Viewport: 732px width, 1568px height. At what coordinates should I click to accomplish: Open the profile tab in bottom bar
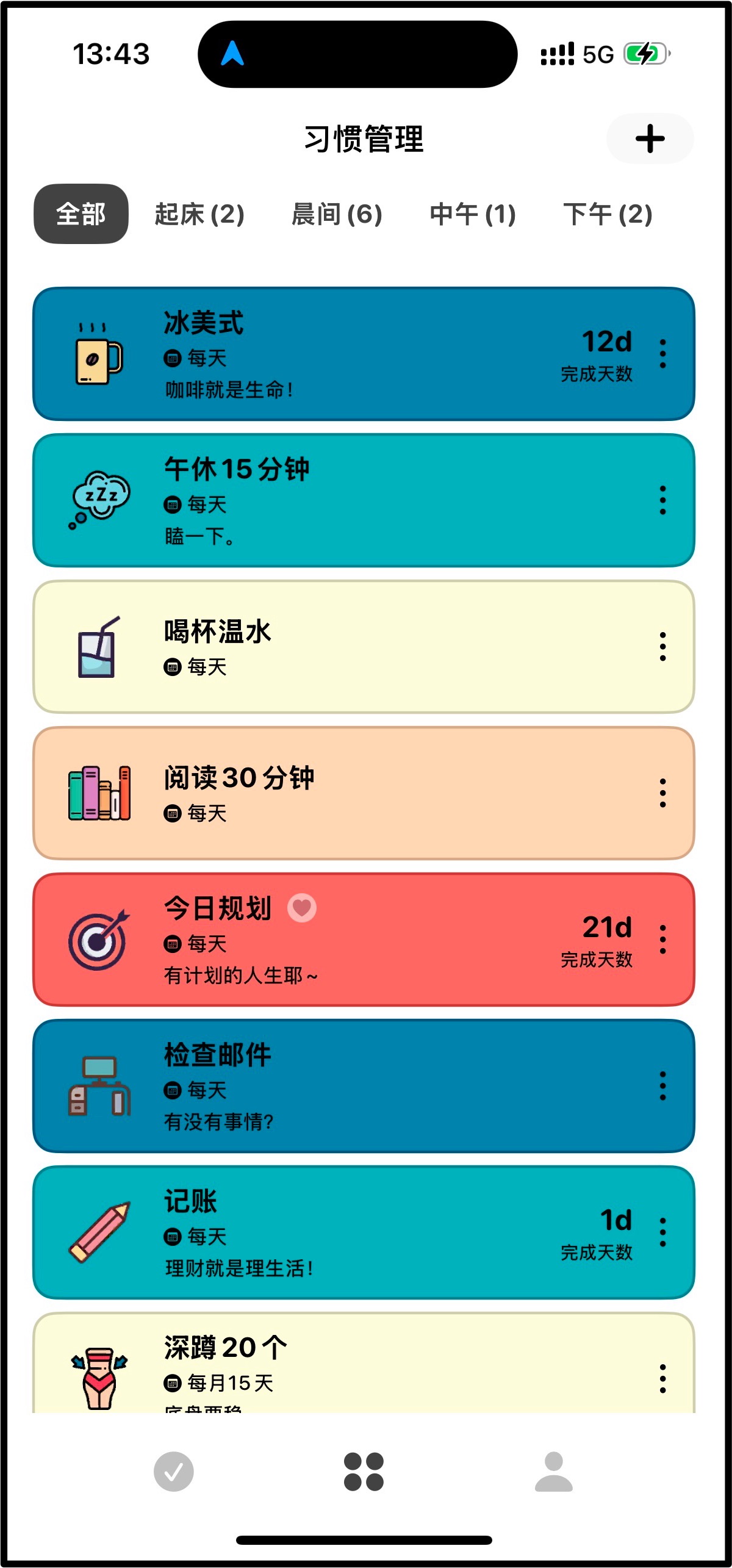(x=553, y=1472)
